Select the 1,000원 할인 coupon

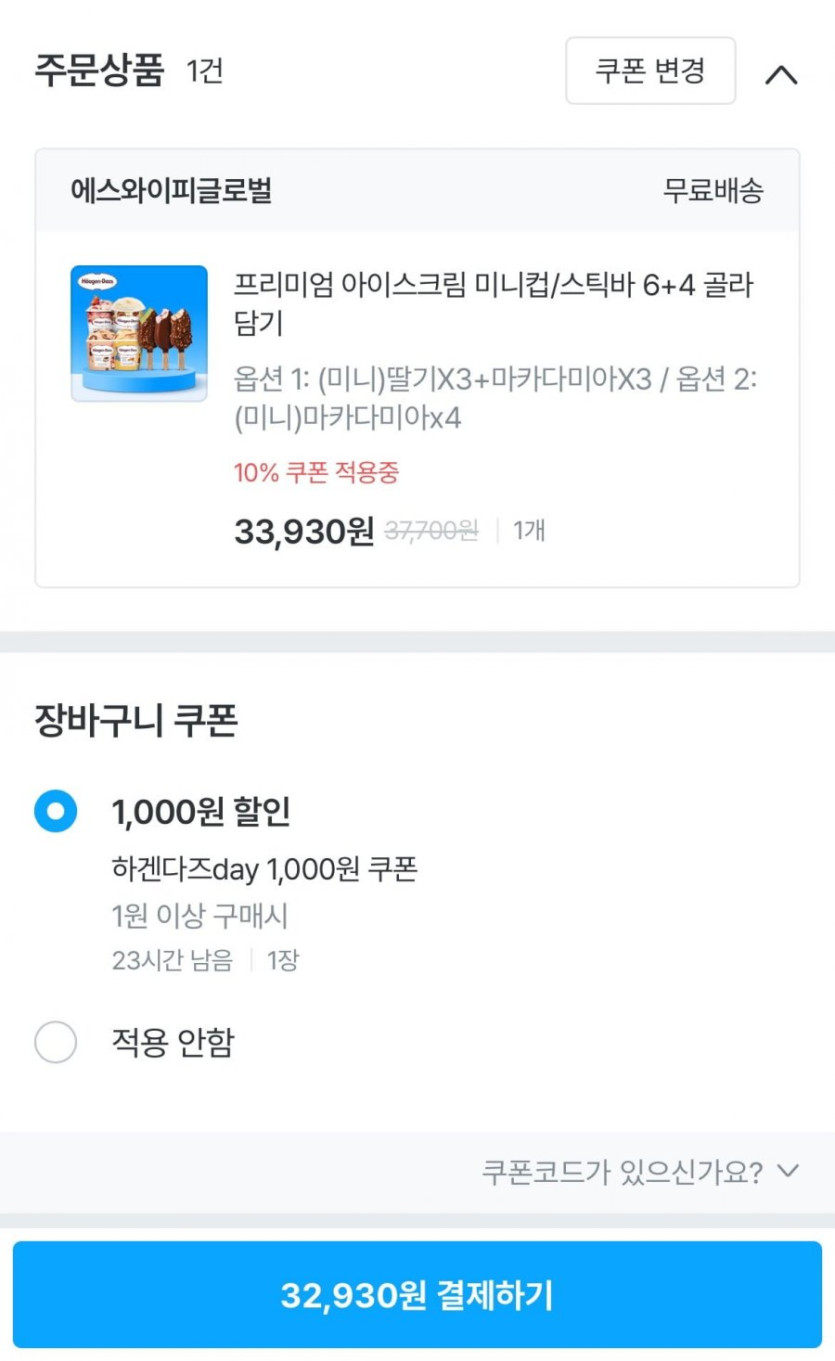55,810
